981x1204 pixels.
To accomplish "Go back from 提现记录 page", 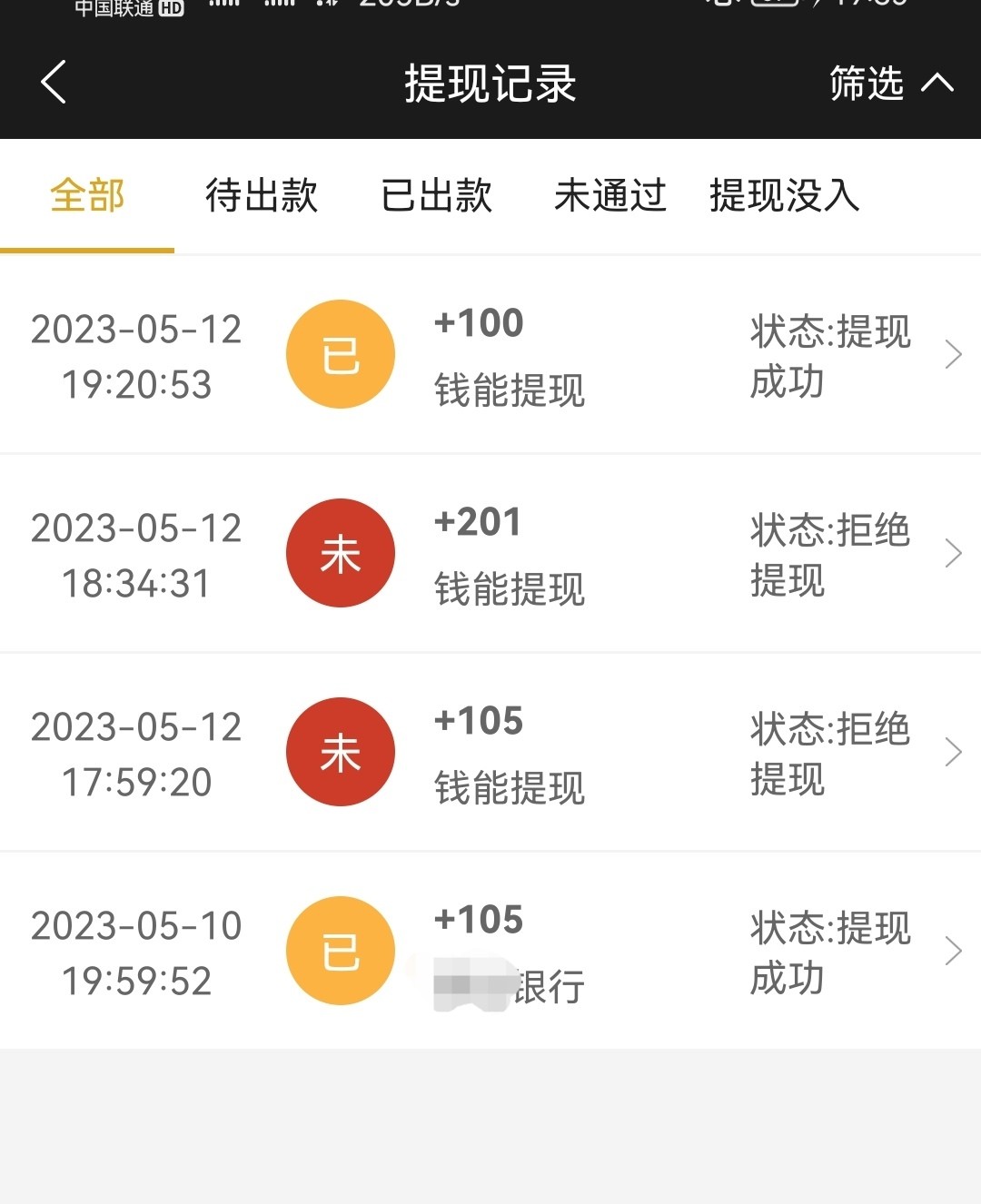I will (x=54, y=83).
